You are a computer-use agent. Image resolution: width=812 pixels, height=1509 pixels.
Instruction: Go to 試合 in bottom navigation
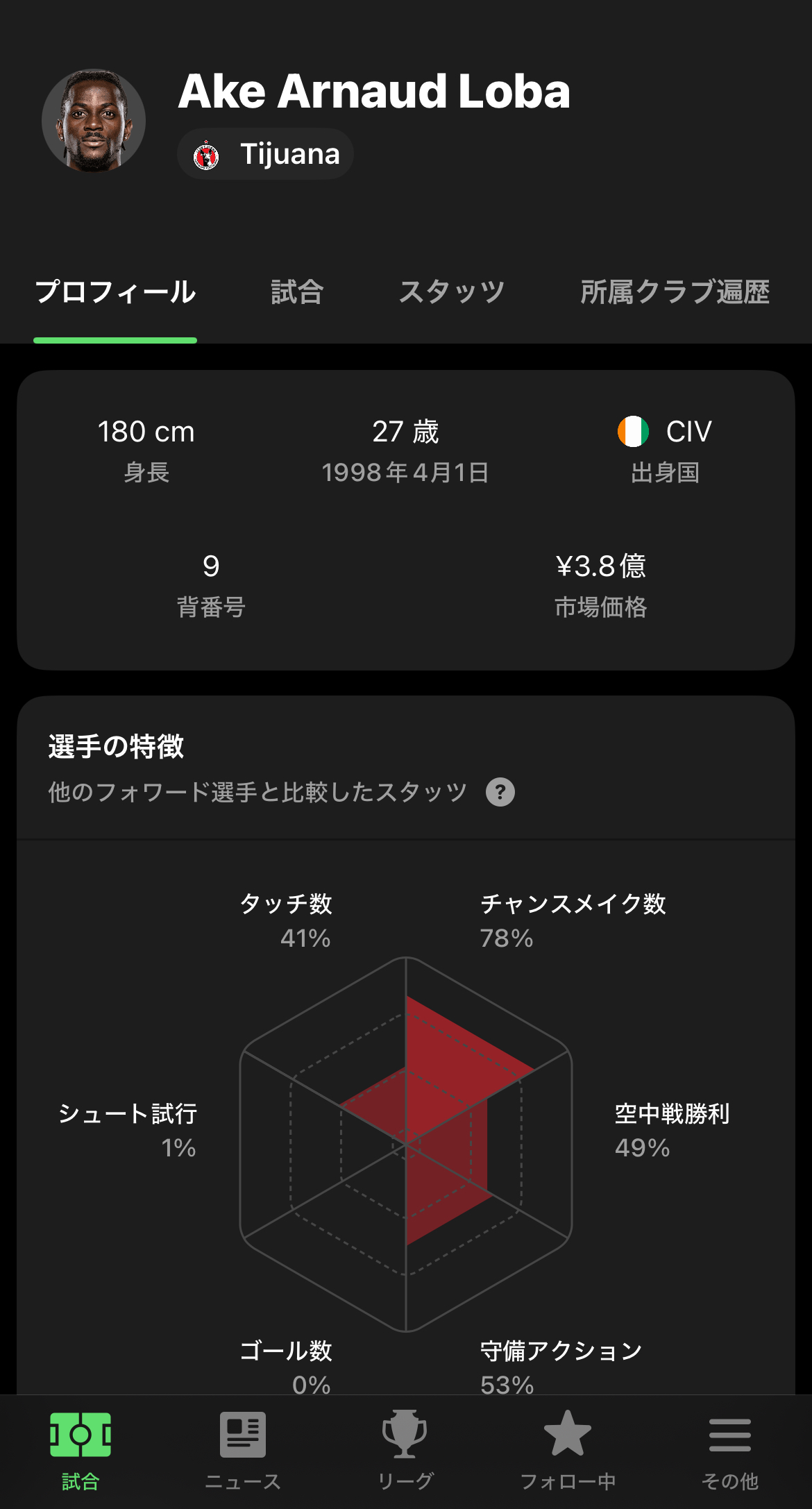pyautogui.click(x=81, y=1451)
